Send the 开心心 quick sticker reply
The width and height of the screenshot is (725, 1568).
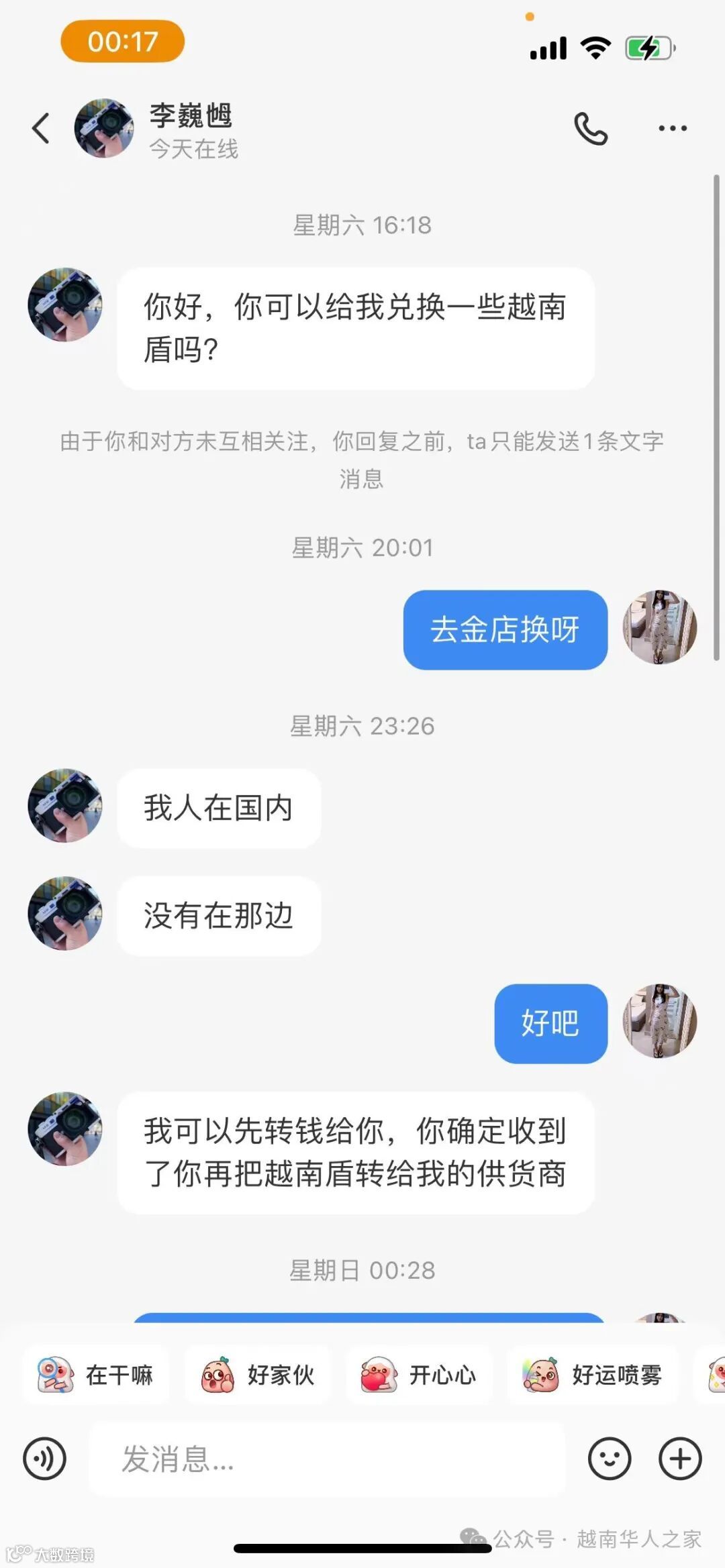tap(418, 1375)
